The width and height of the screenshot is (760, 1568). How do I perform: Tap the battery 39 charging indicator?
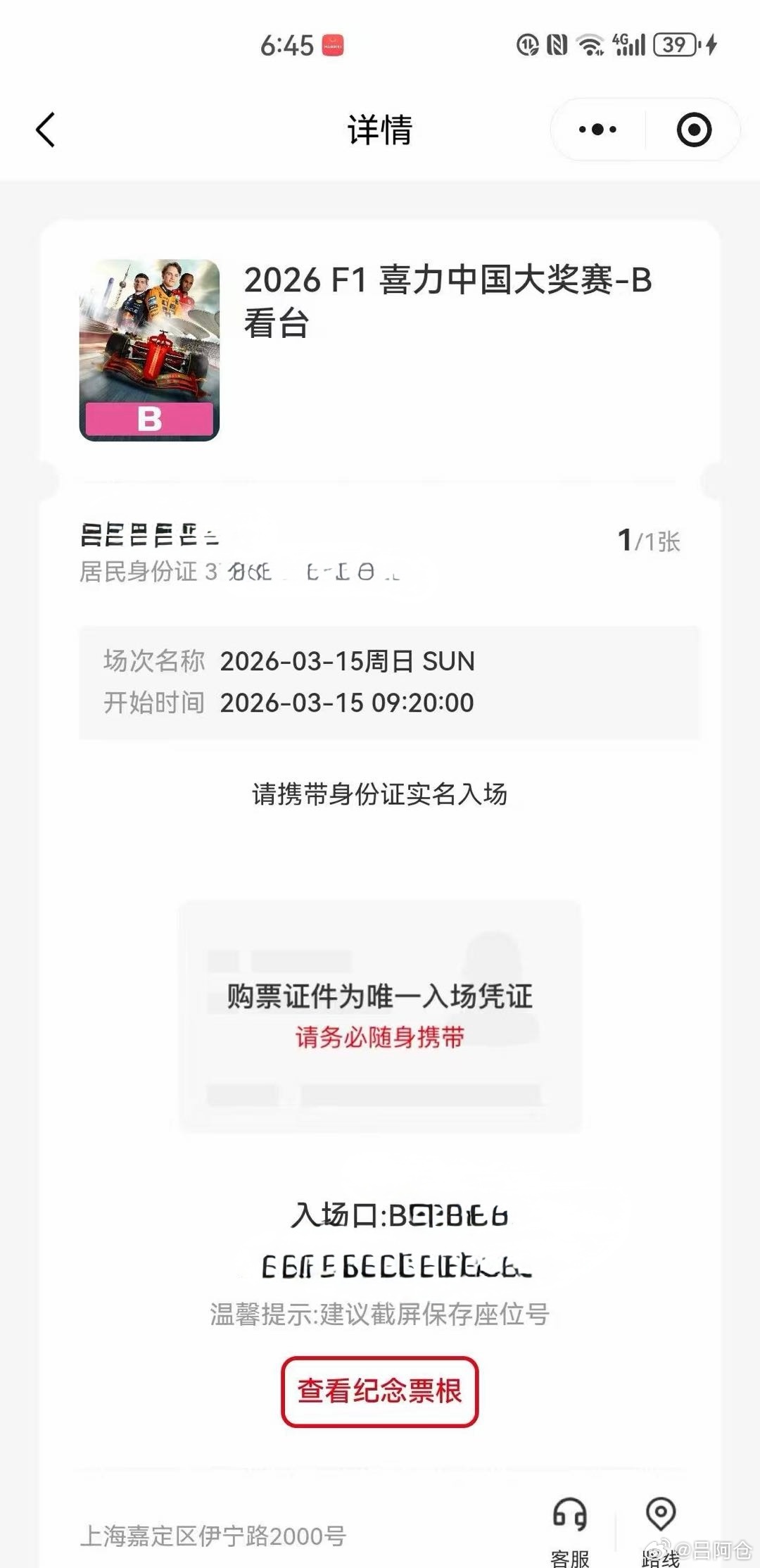[x=674, y=44]
